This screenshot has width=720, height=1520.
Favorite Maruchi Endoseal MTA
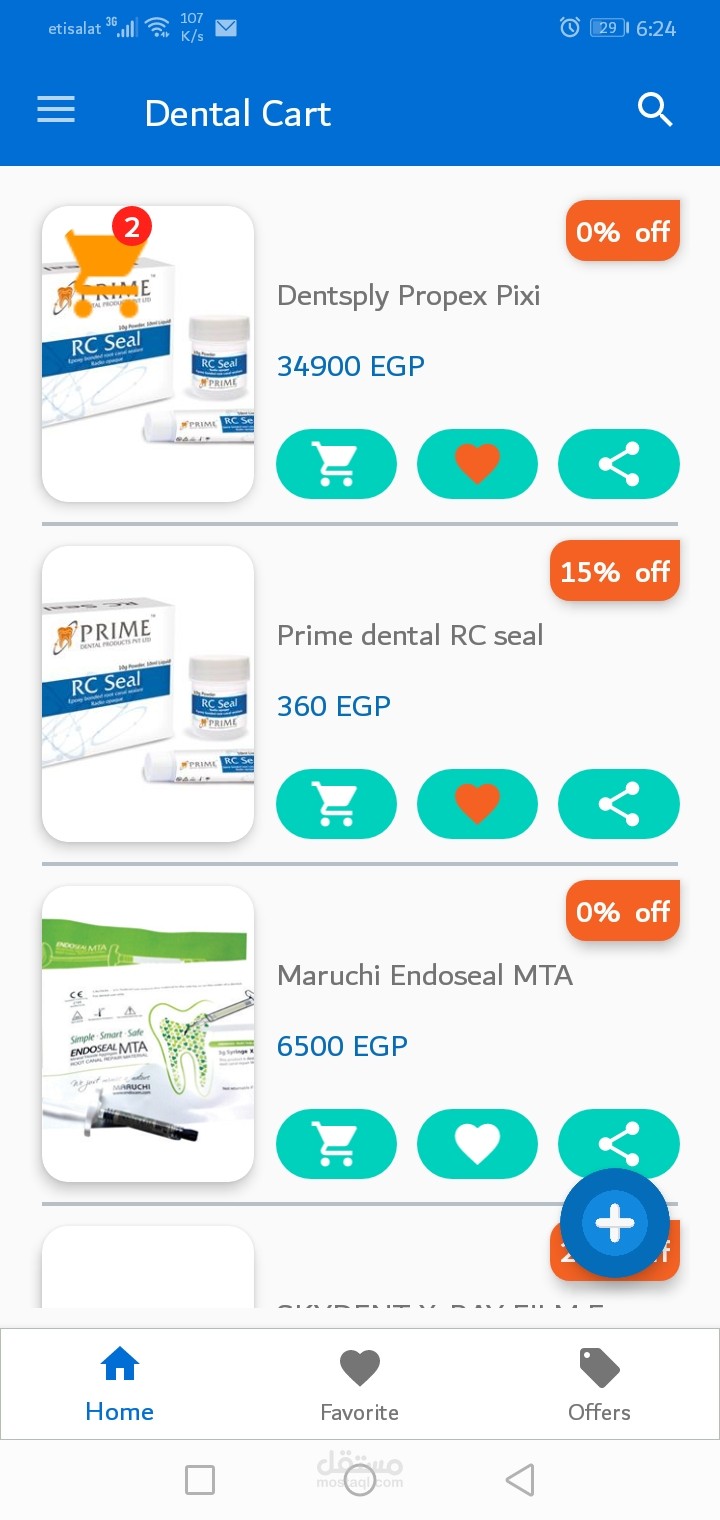pos(477,1144)
